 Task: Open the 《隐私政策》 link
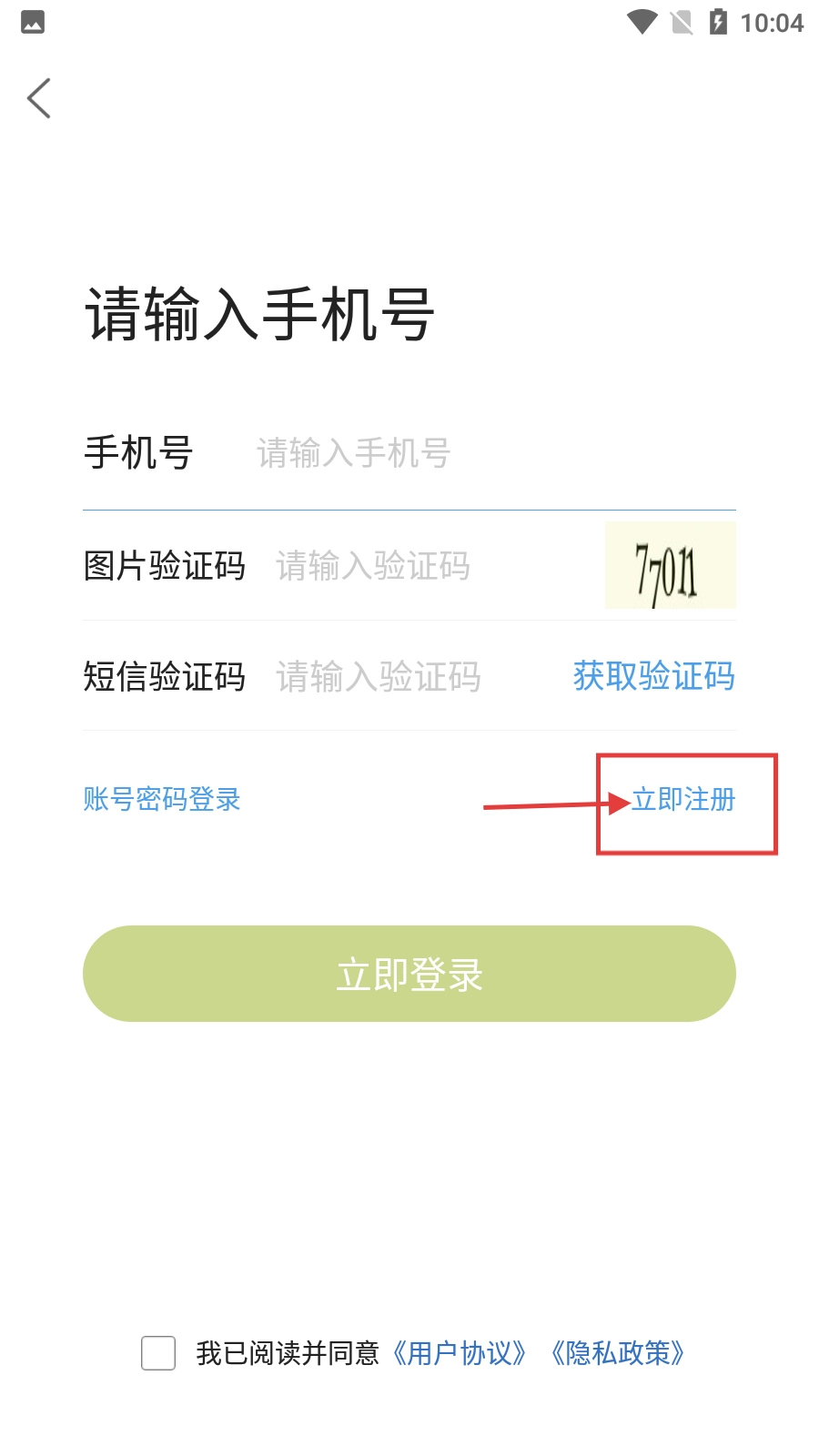tap(617, 1353)
